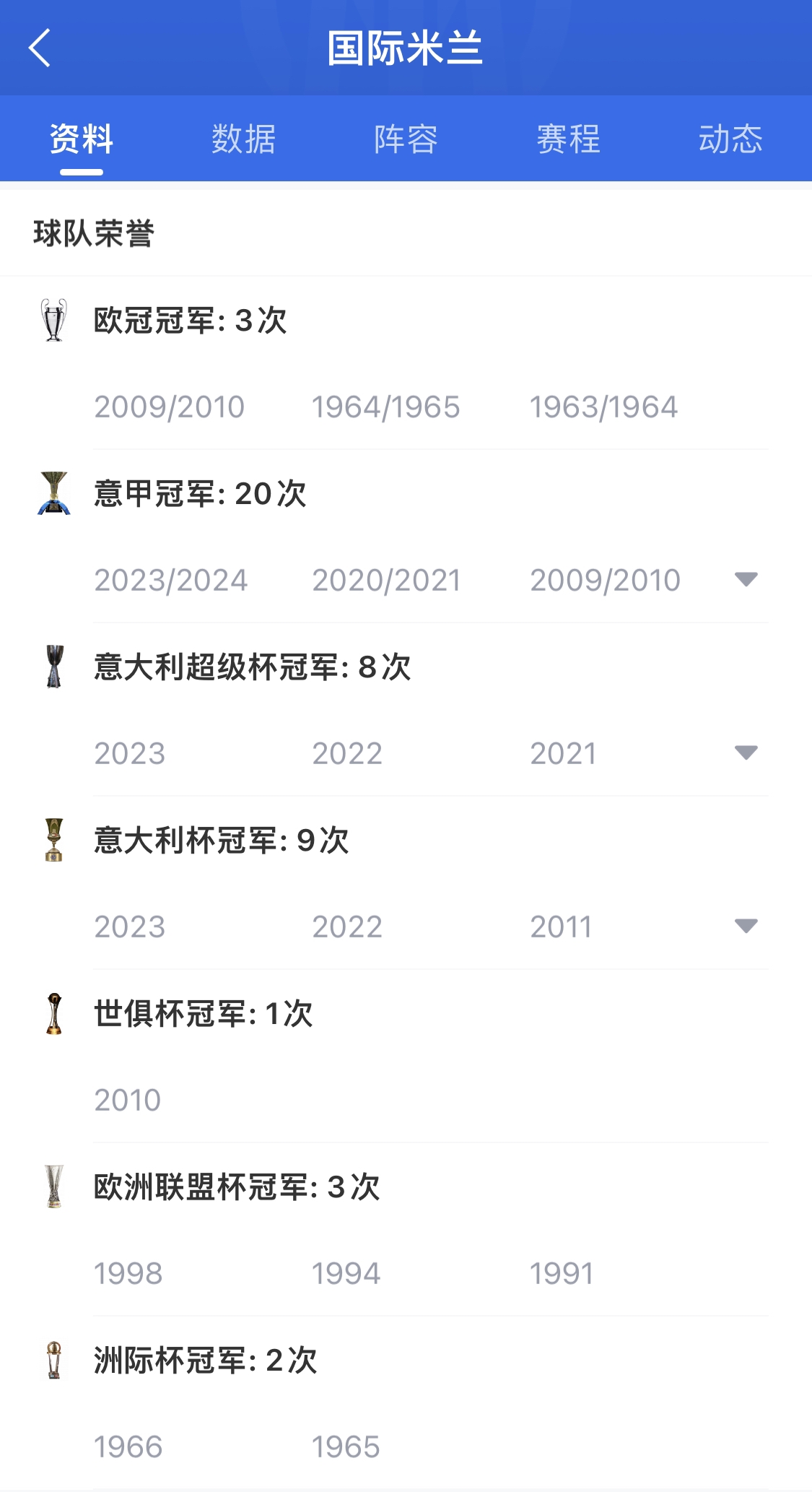Expand the 意甲冠军 years list

tap(746, 579)
